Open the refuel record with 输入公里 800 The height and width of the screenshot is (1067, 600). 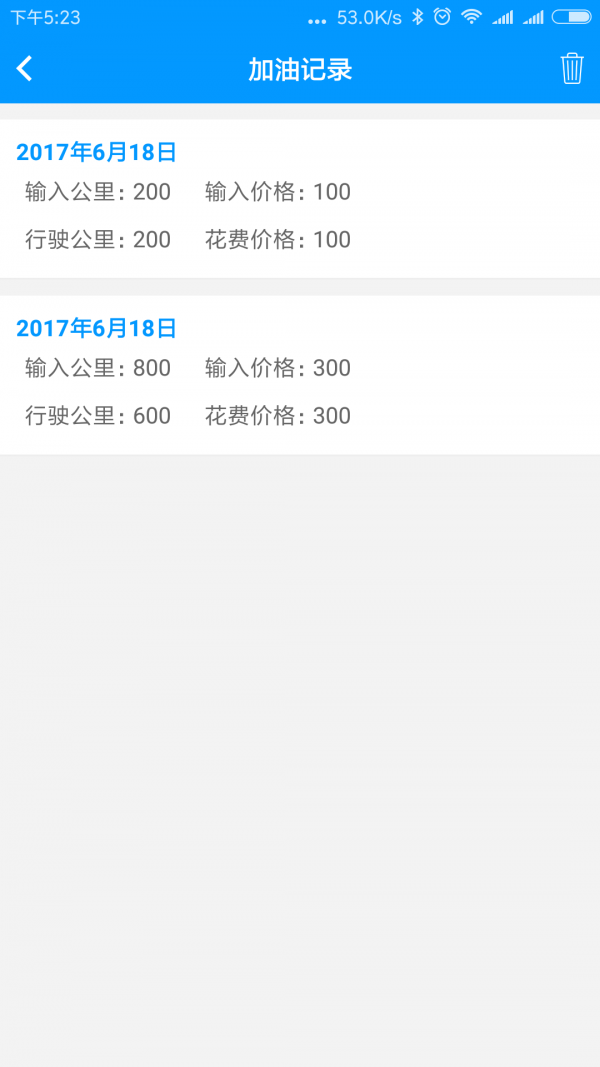click(300, 375)
